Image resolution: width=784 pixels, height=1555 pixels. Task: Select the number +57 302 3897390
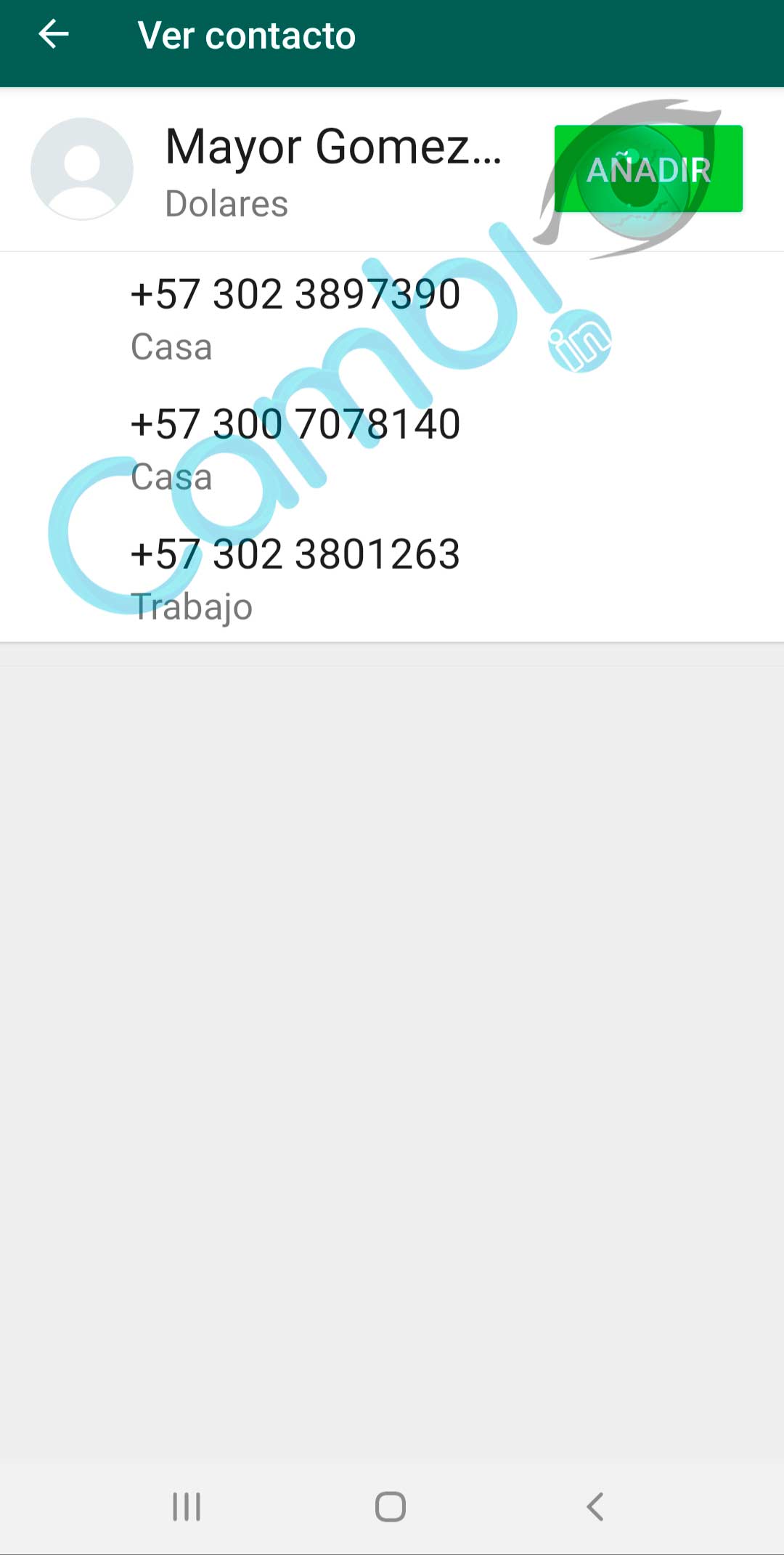click(x=392, y=317)
